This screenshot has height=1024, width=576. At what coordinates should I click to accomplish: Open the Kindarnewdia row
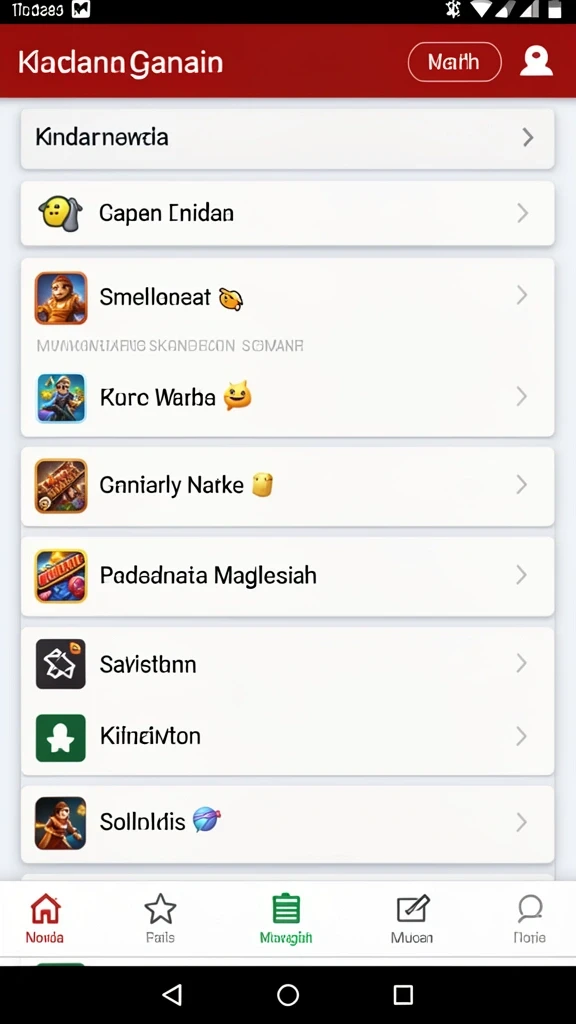pyautogui.click(x=287, y=138)
